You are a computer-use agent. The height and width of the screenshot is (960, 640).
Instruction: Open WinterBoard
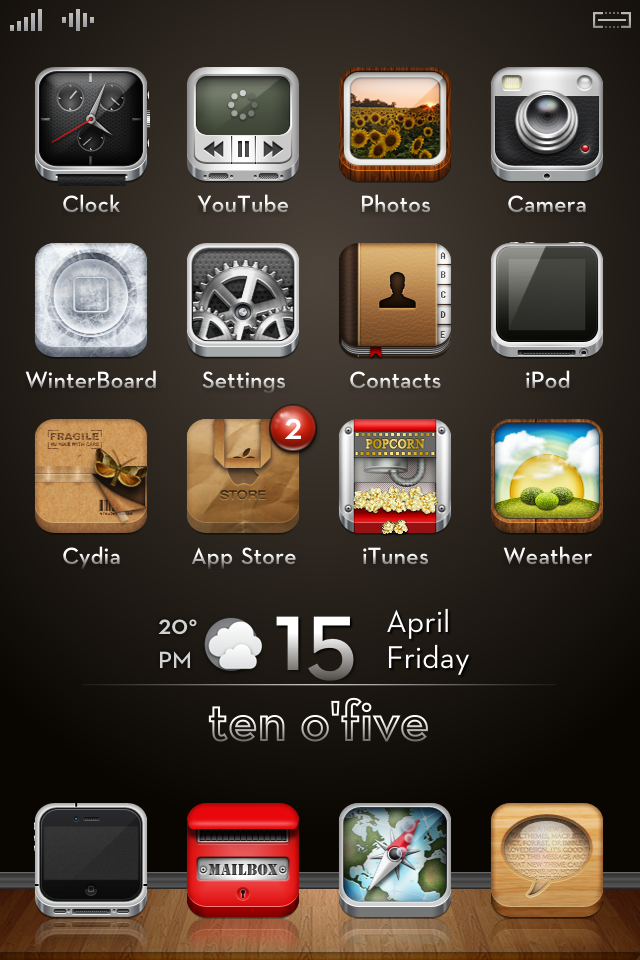91,300
